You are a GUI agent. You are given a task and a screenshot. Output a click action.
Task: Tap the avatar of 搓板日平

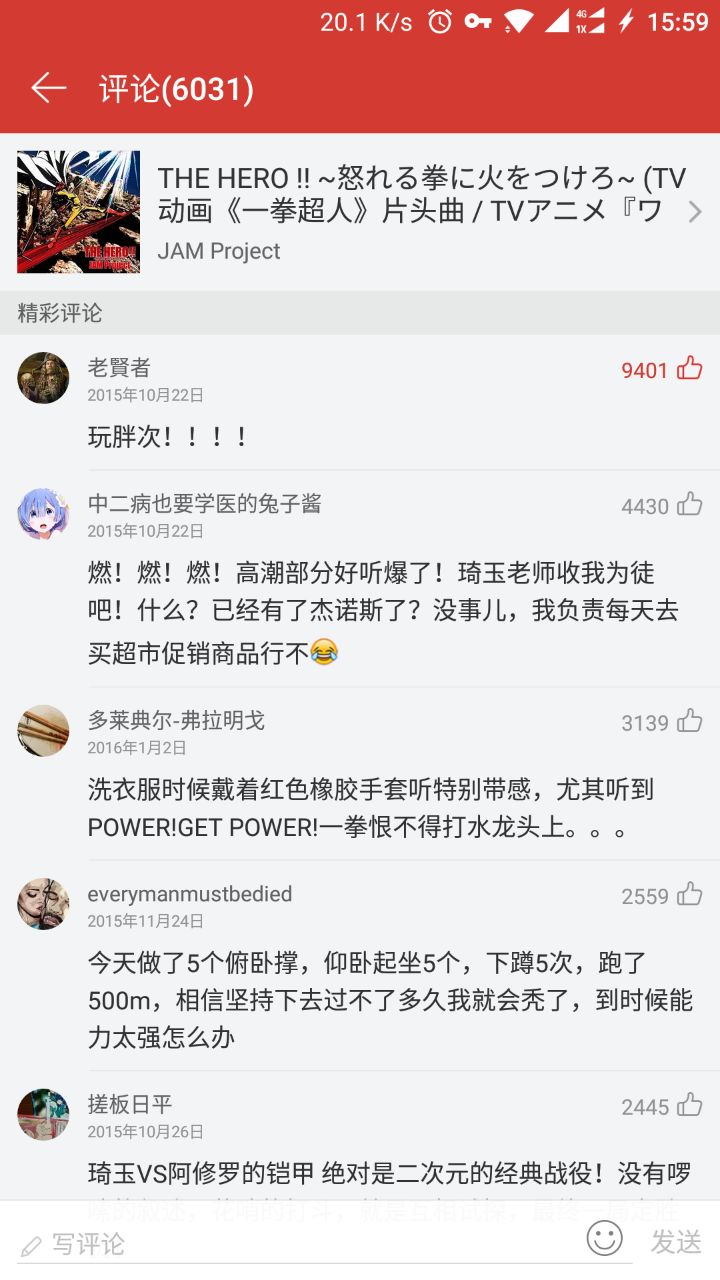pyautogui.click(x=43, y=1114)
